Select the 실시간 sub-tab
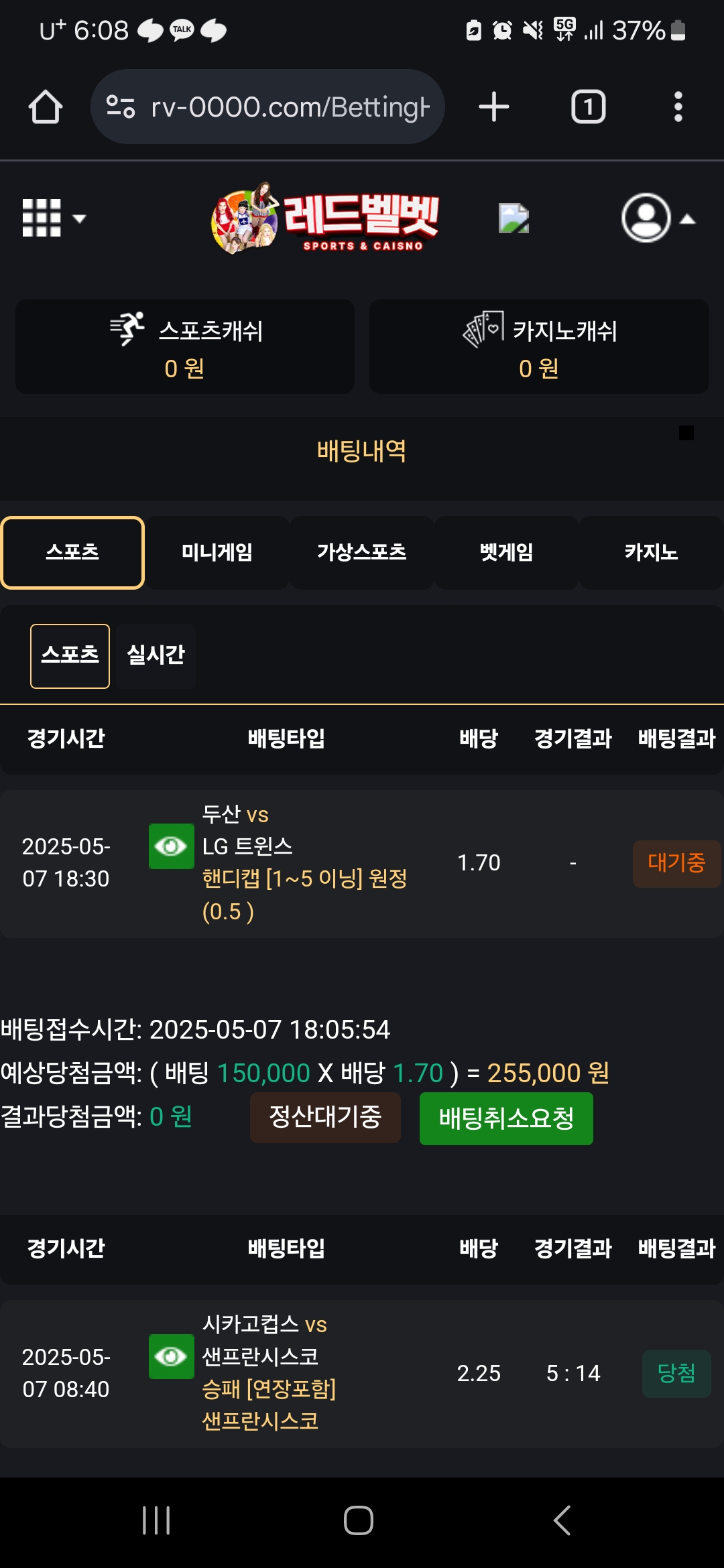The height and width of the screenshot is (1568, 724). [156, 656]
